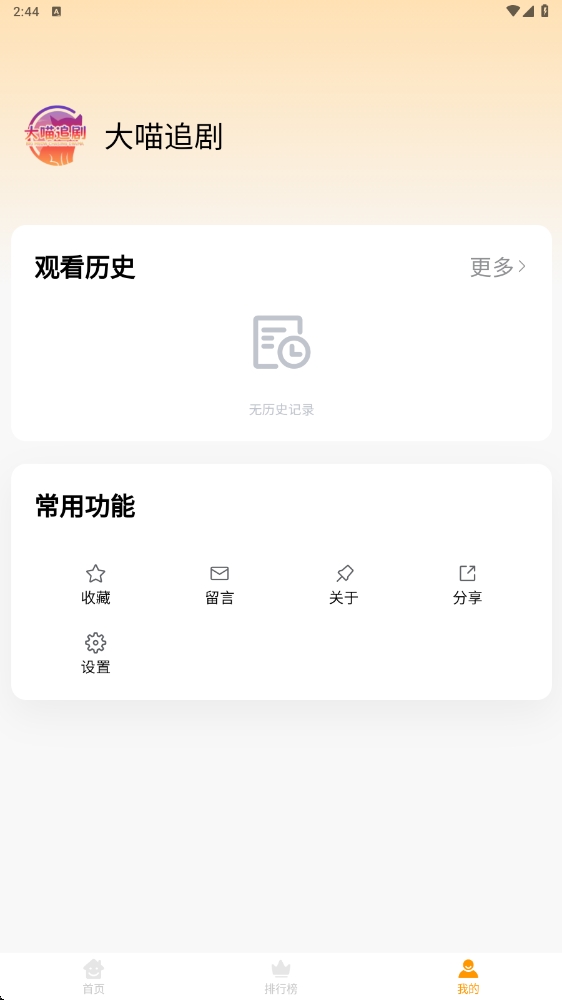Open the 关于 about page
The height and width of the screenshot is (1000, 562).
[344, 585]
